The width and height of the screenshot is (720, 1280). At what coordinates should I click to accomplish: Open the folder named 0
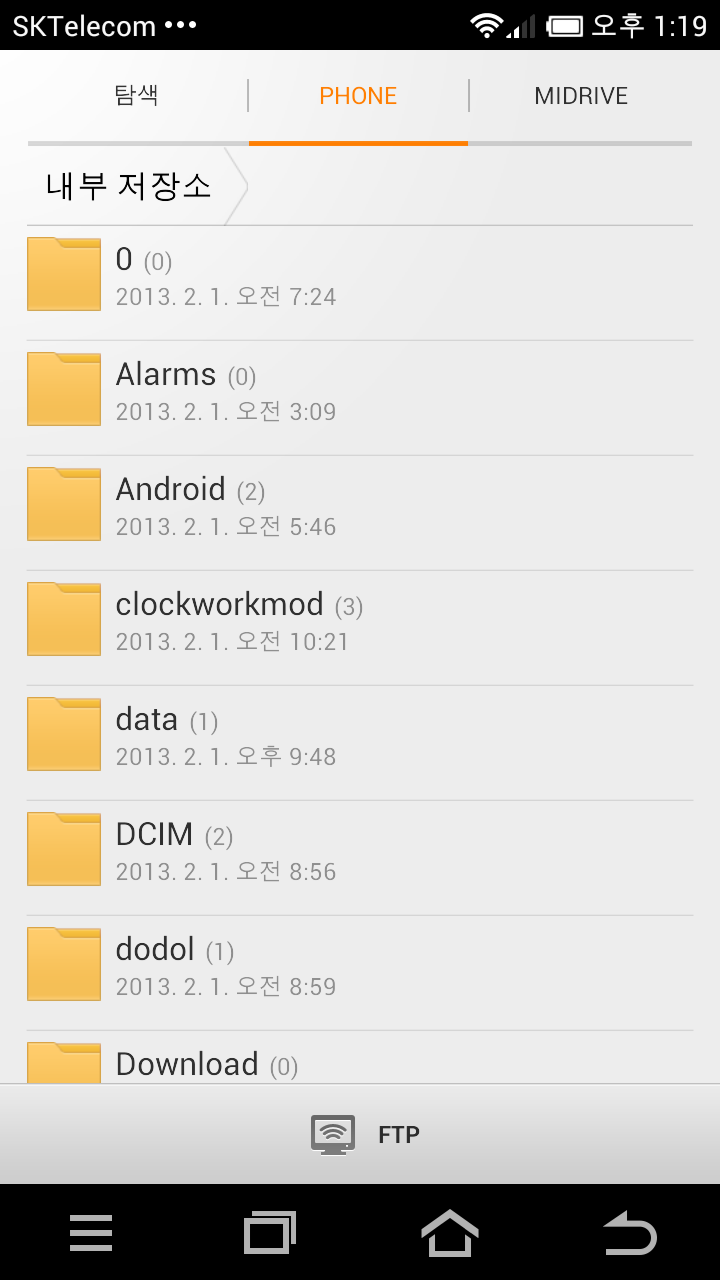point(360,283)
